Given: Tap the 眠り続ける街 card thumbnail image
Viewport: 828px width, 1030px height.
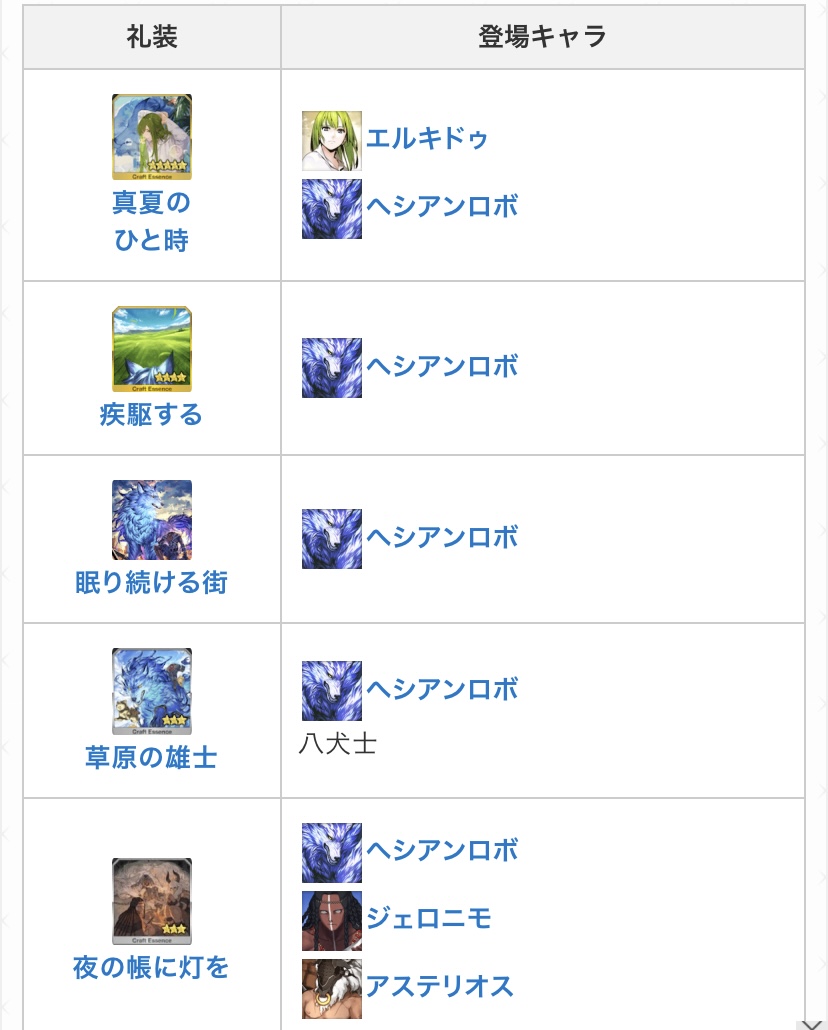Looking at the screenshot, I should coord(151,520).
